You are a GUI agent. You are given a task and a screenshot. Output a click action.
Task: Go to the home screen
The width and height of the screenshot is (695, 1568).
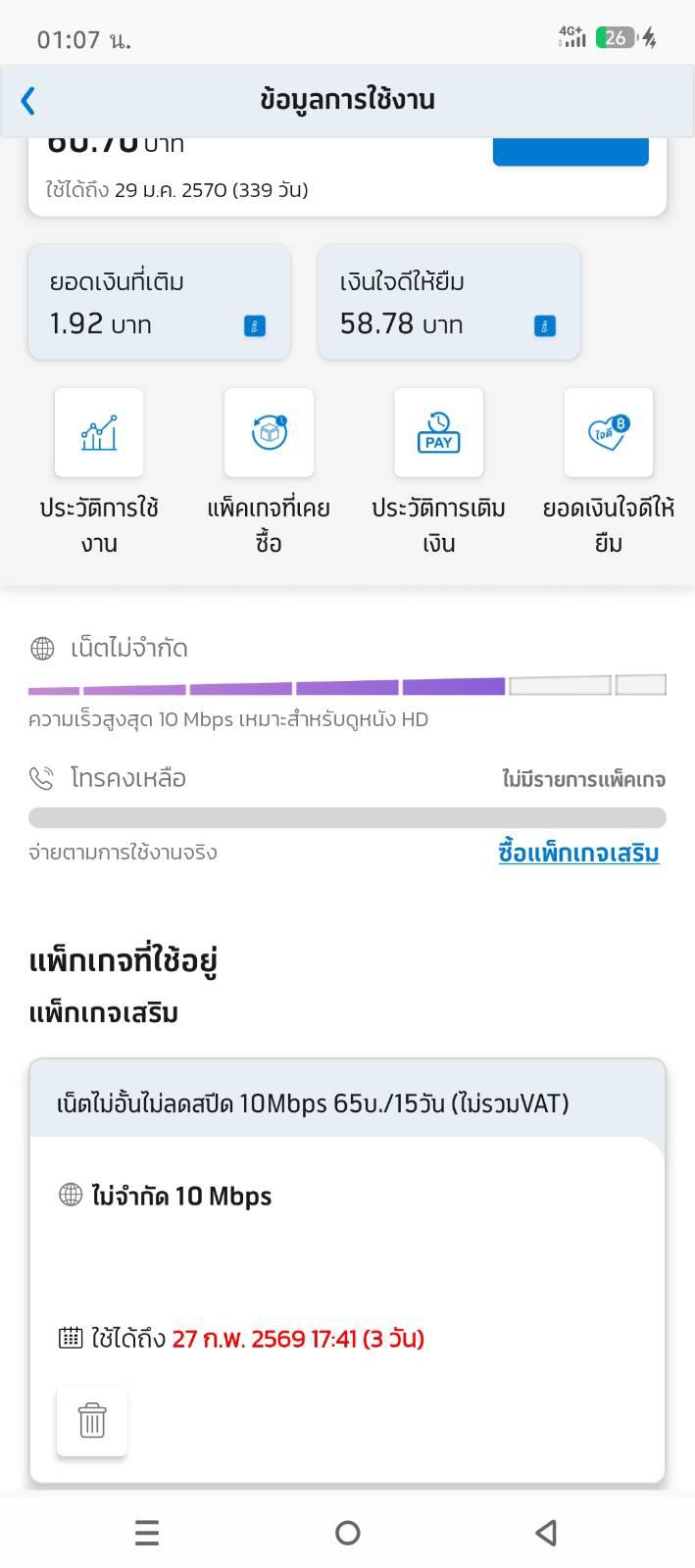tap(347, 1533)
